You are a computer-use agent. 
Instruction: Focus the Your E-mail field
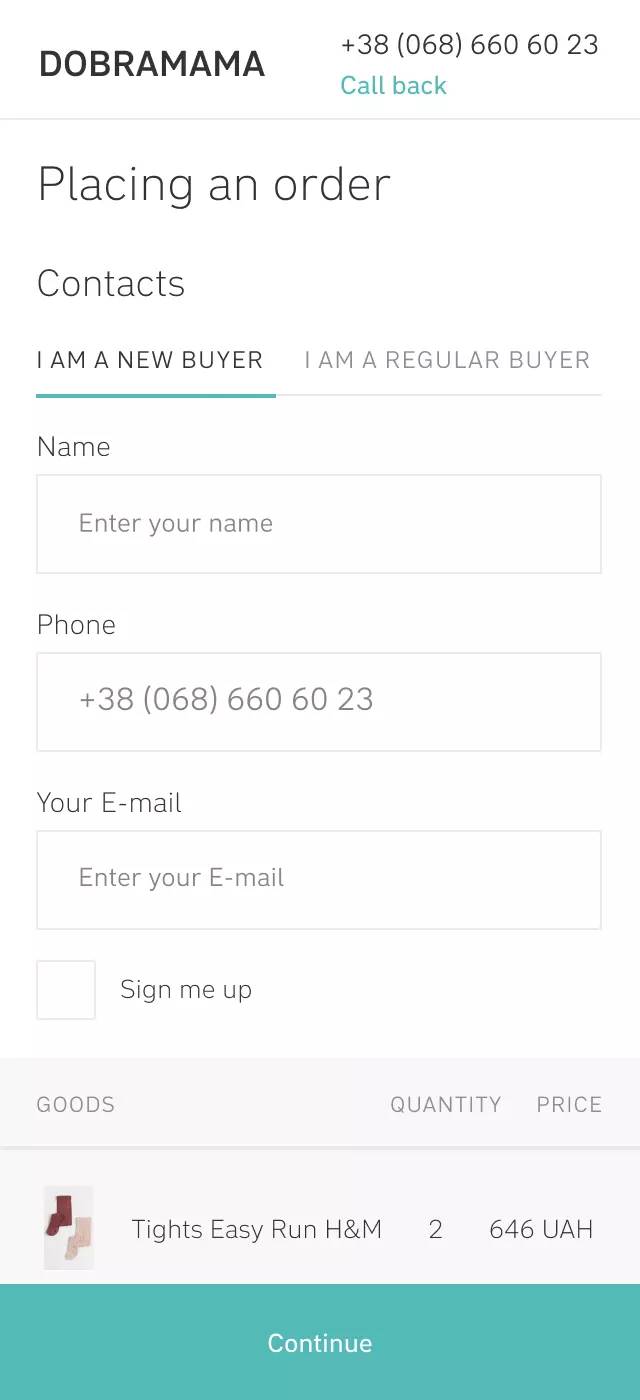pyautogui.click(x=319, y=880)
